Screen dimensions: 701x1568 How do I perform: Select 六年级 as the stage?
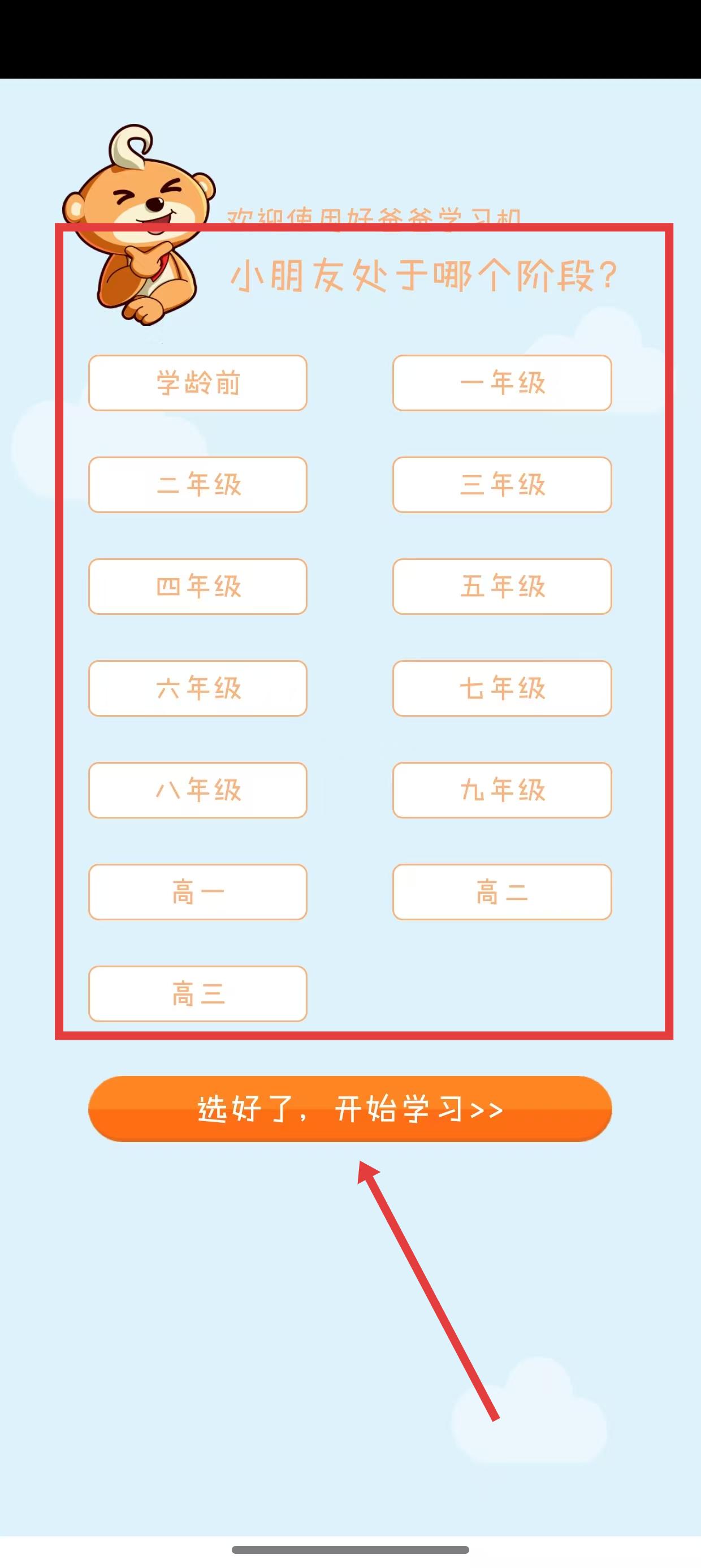[x=198, y=688]
